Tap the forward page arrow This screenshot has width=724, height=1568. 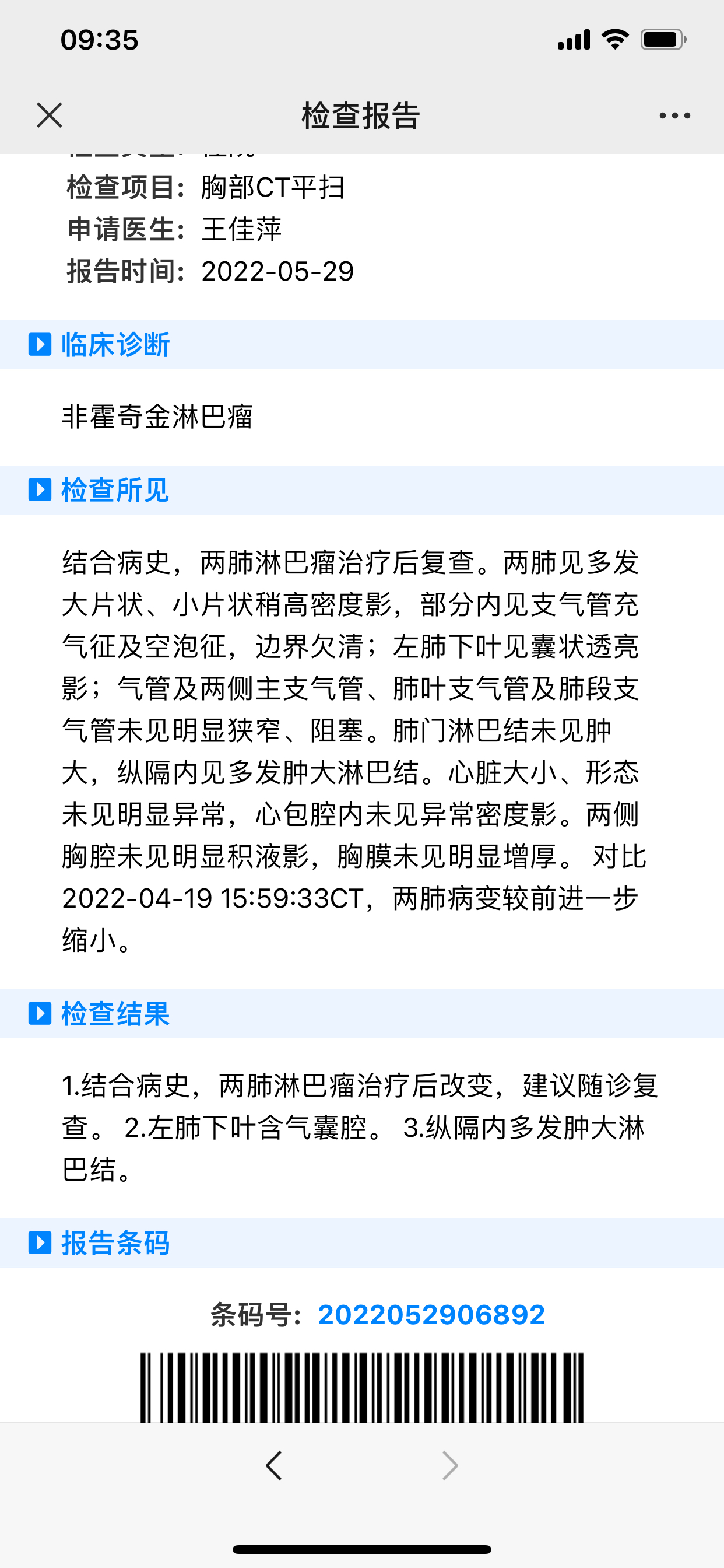[449, 1465]
